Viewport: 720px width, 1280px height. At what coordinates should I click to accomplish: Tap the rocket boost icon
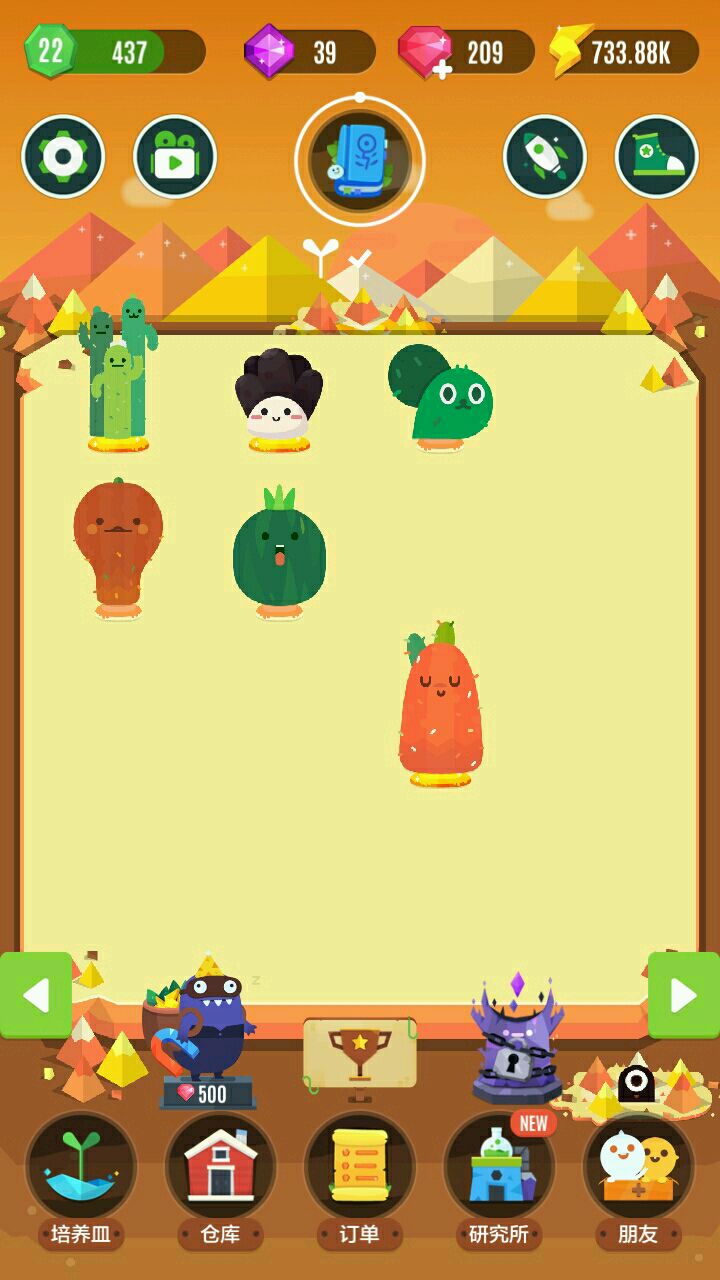click(x=544, y=157)
